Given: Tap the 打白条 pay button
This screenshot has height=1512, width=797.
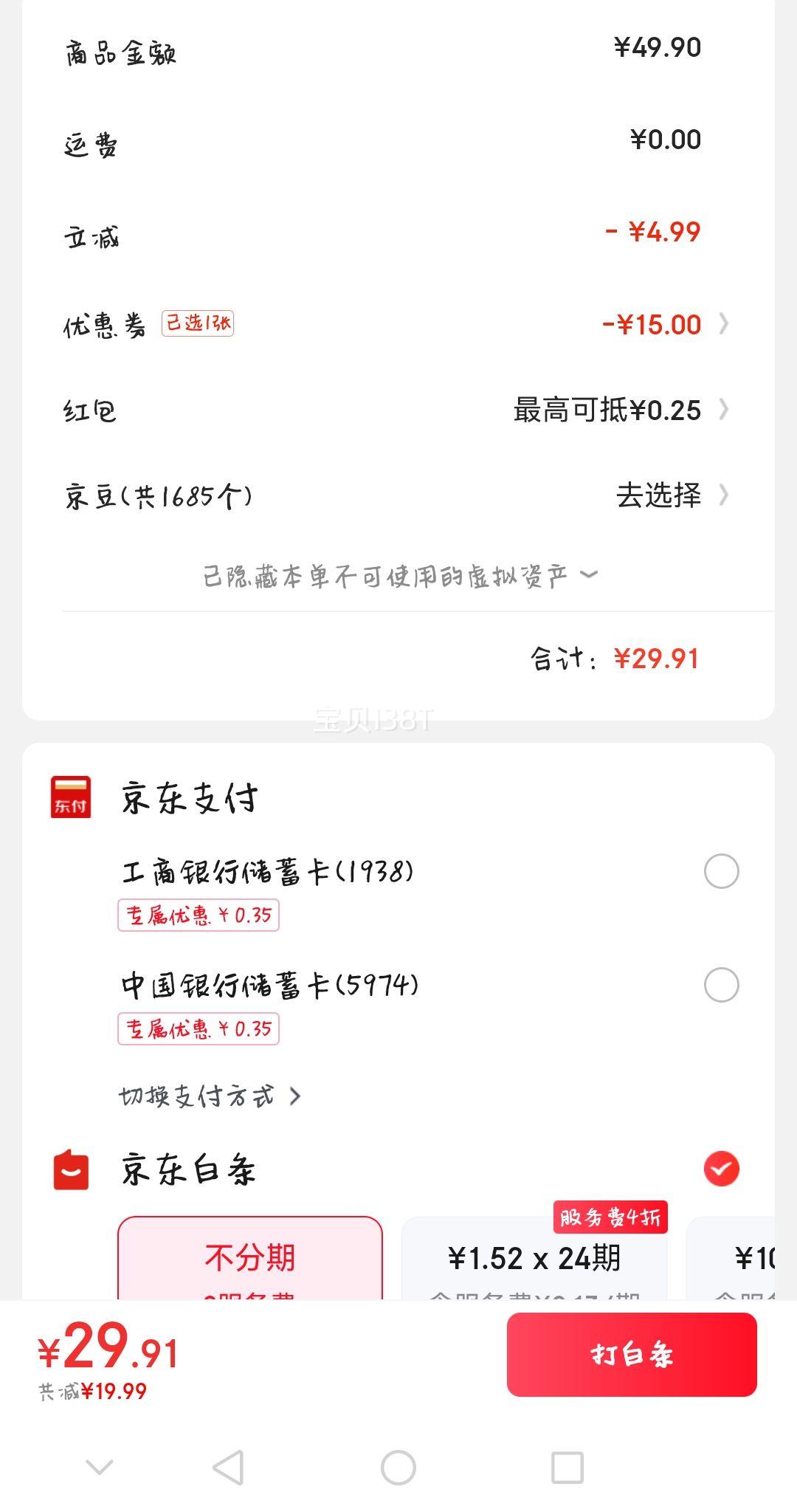Looking at the screenshot, I should [x=632, y=1355].
